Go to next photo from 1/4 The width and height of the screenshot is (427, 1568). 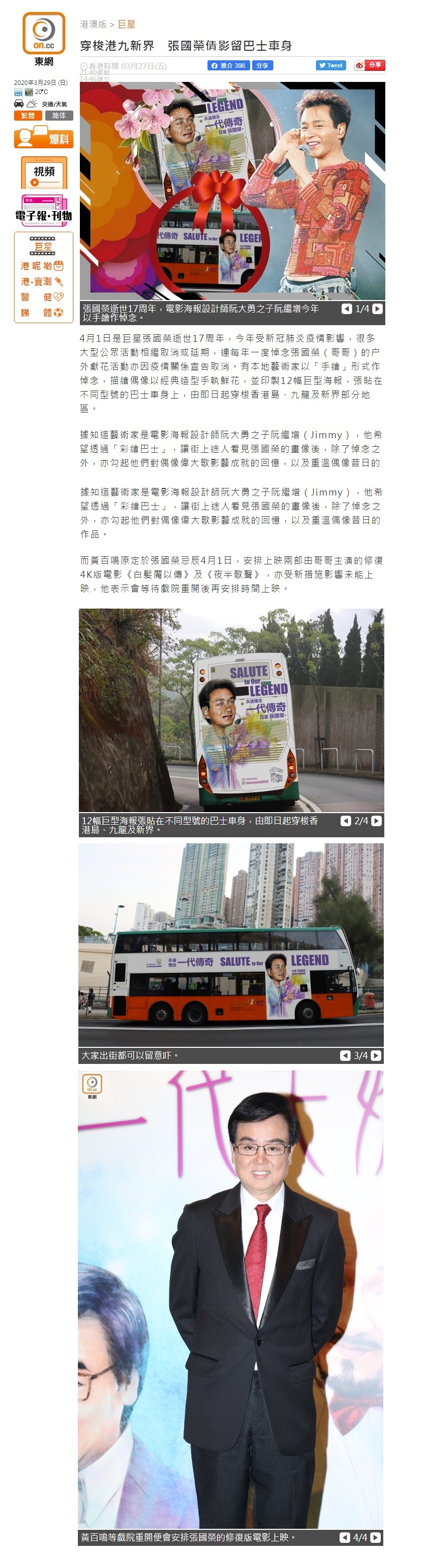click(378, 309)
